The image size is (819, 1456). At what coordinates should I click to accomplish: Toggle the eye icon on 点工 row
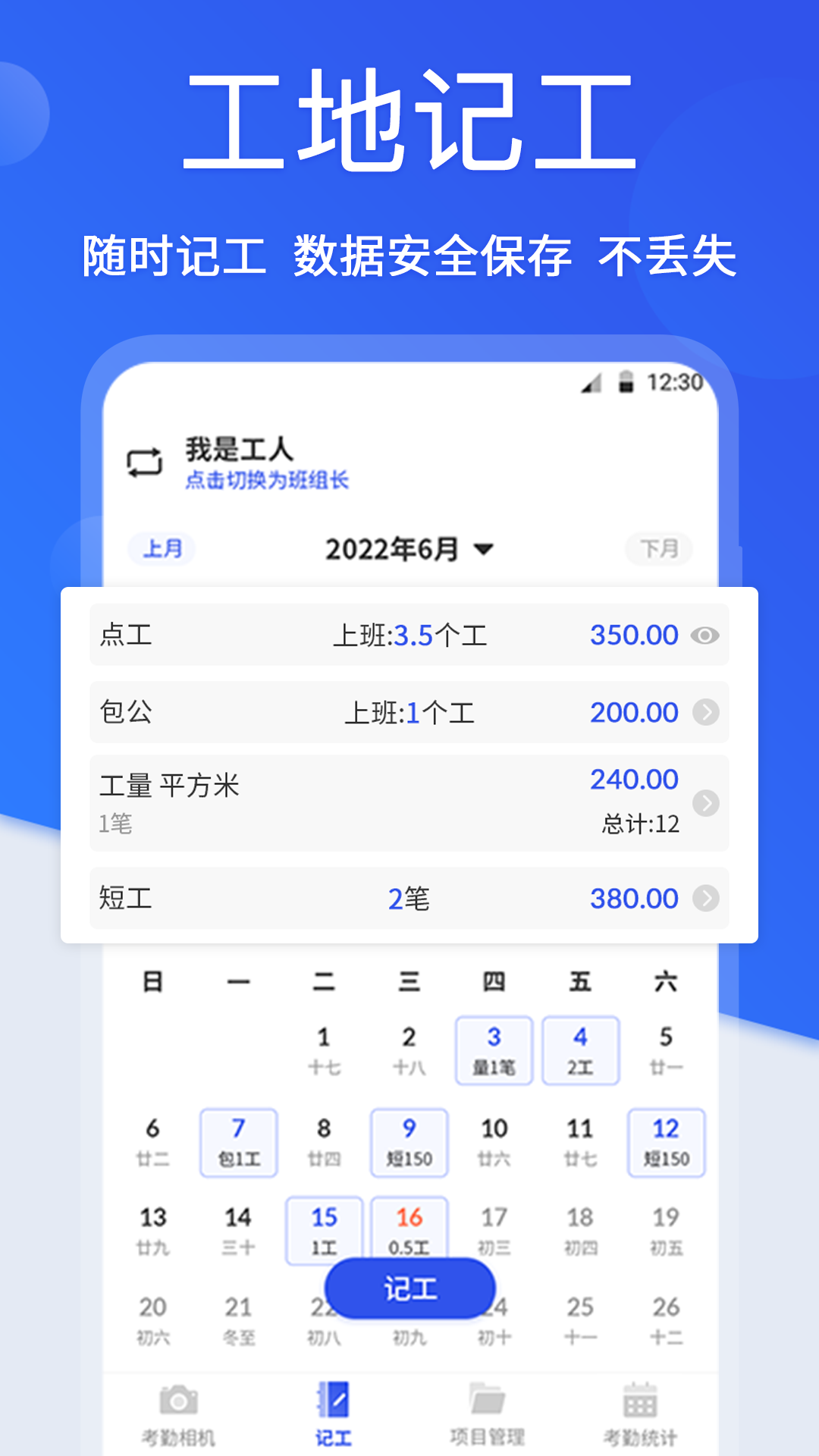click(x=707, y=635)
